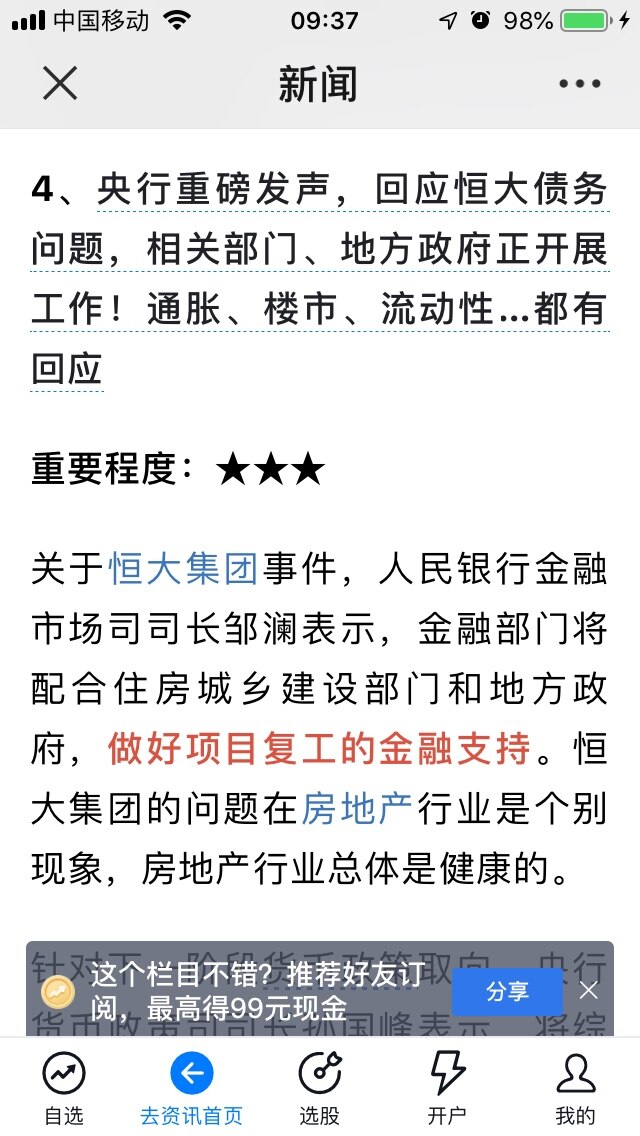Tap the blue 分享 button

pos(507,991)
